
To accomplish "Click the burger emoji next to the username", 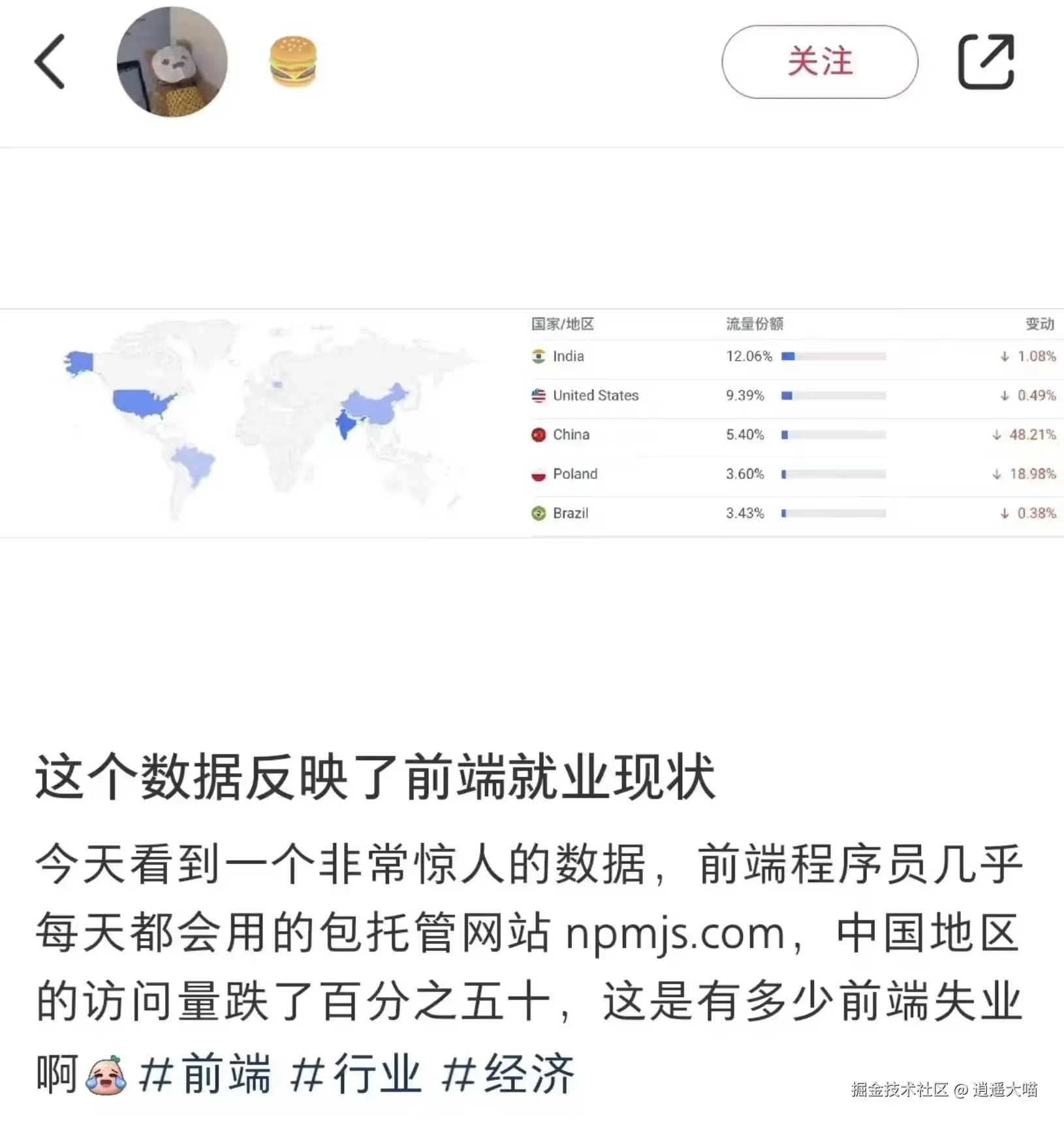I will point(293,62).
